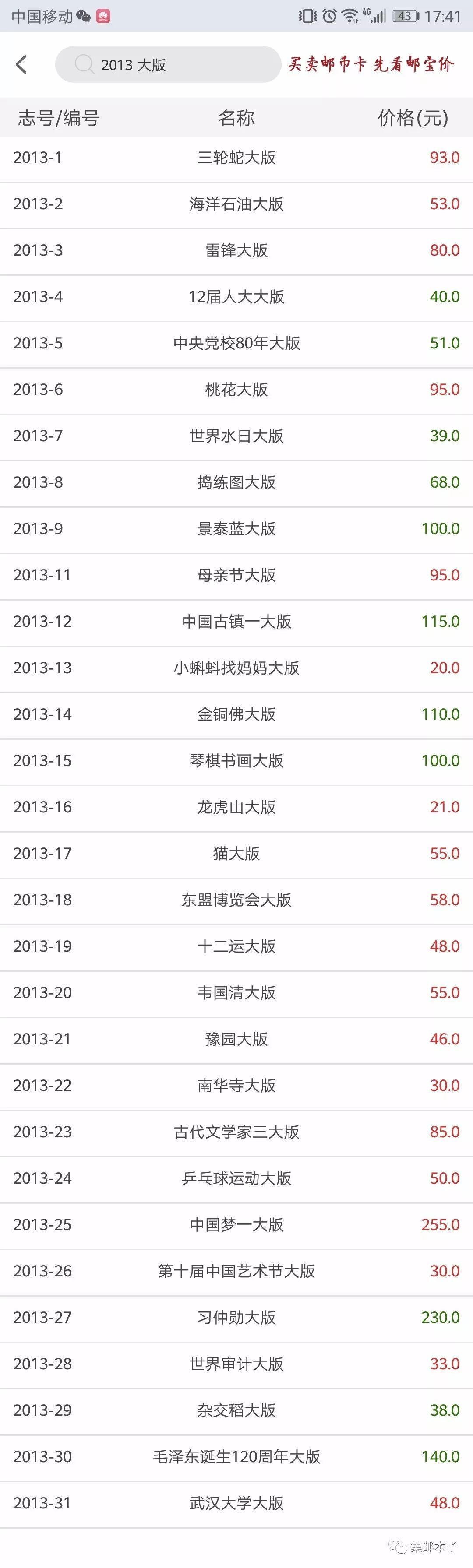This screenshot has height=1568, width=473.
Task: Tap the search box containing 2013 大版
Action: 168,64
